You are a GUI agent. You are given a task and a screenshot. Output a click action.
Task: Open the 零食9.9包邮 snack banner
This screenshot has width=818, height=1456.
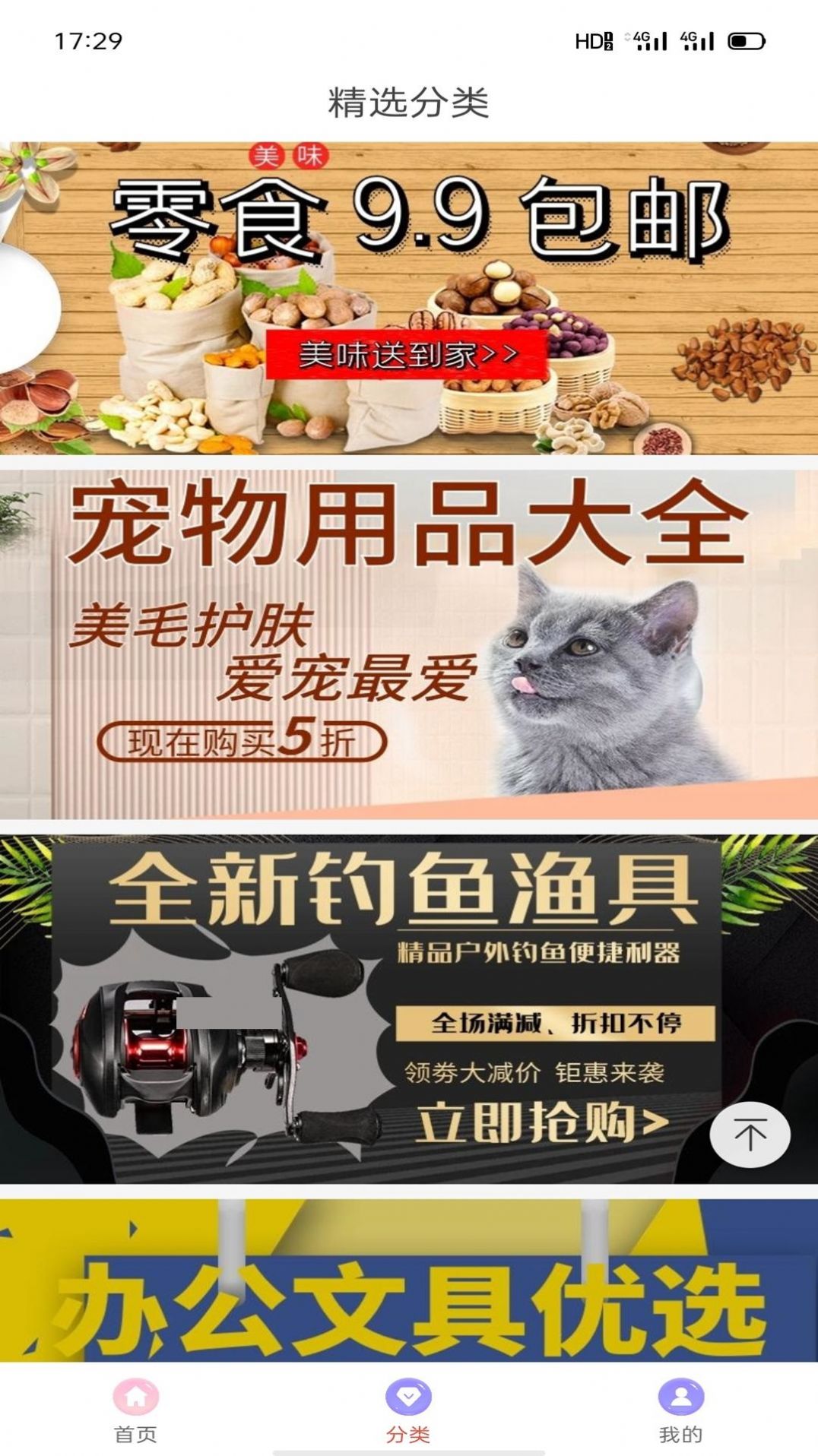tap(409, 298)
